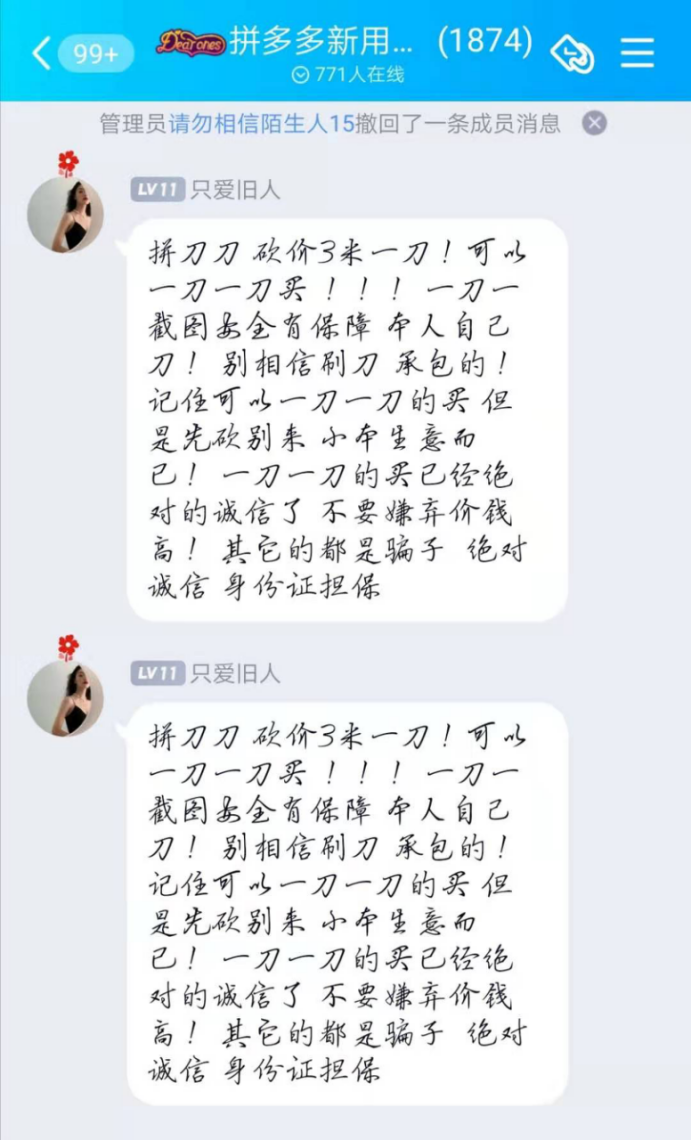Tap the ticket icon in header
This screenshot has height=1140, width=692.
[572, 53]
